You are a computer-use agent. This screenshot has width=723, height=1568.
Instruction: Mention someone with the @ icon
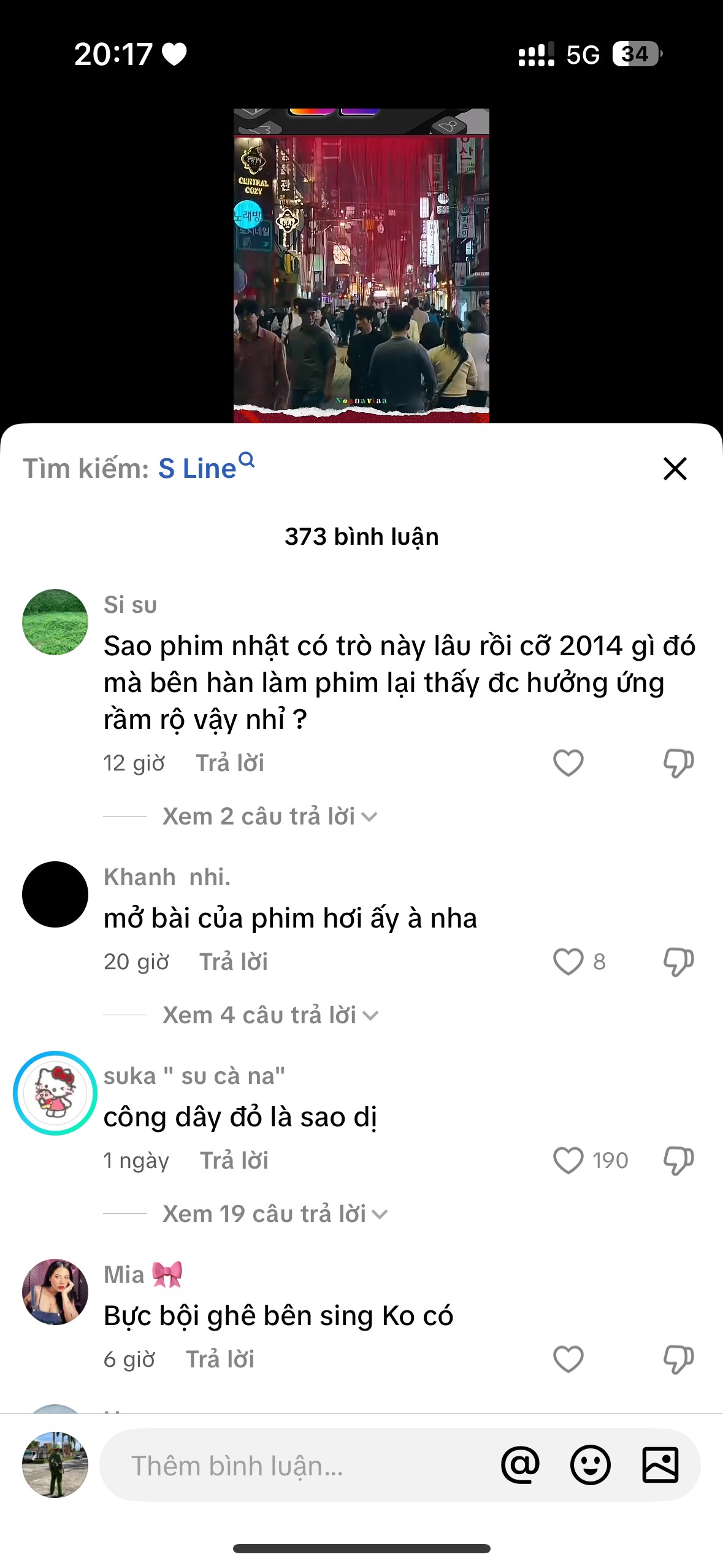(x=520, y=1465)
